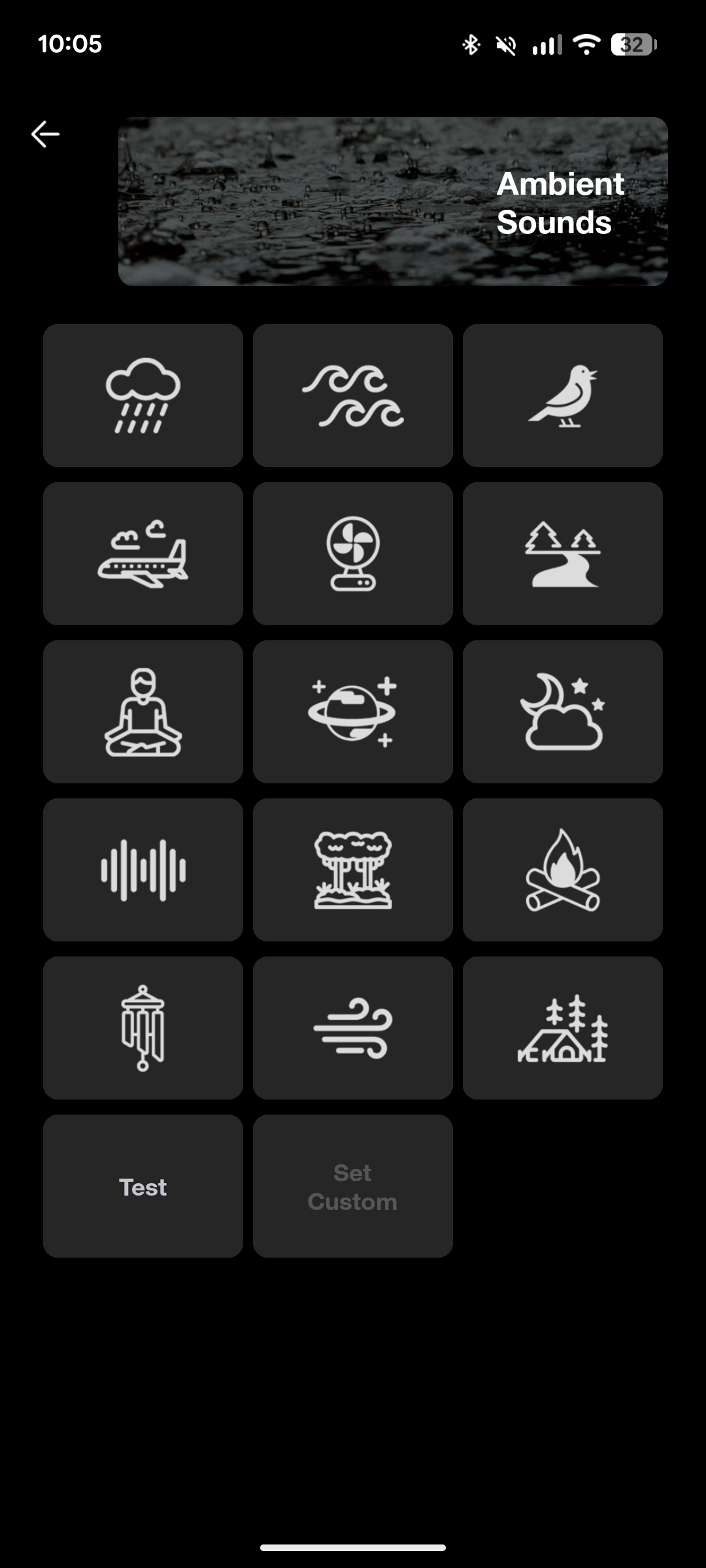Choose the forest stream sound
The width and height of the screenshot is (706, 1568).
pyautogui.click(x=562, y=553)
